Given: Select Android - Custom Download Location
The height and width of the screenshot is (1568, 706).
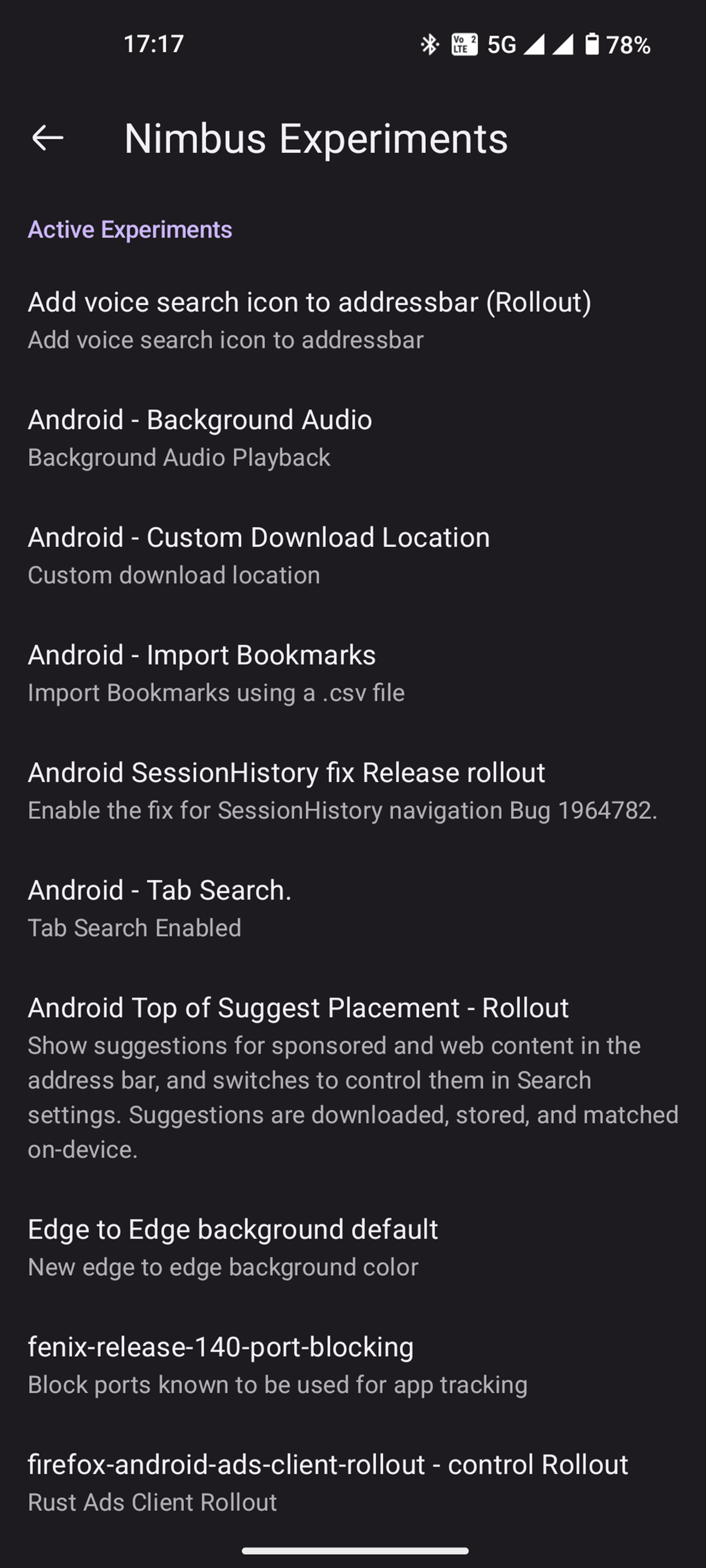Looking at the screenshot, I should coord(352,555).
